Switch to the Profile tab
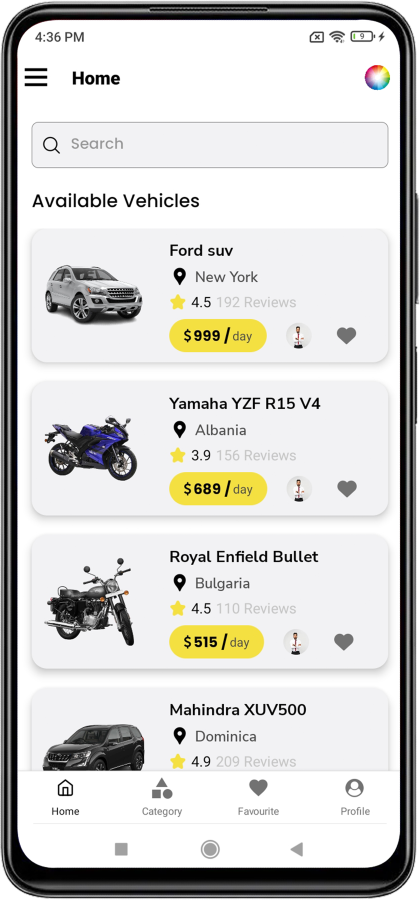 (355, 797)
